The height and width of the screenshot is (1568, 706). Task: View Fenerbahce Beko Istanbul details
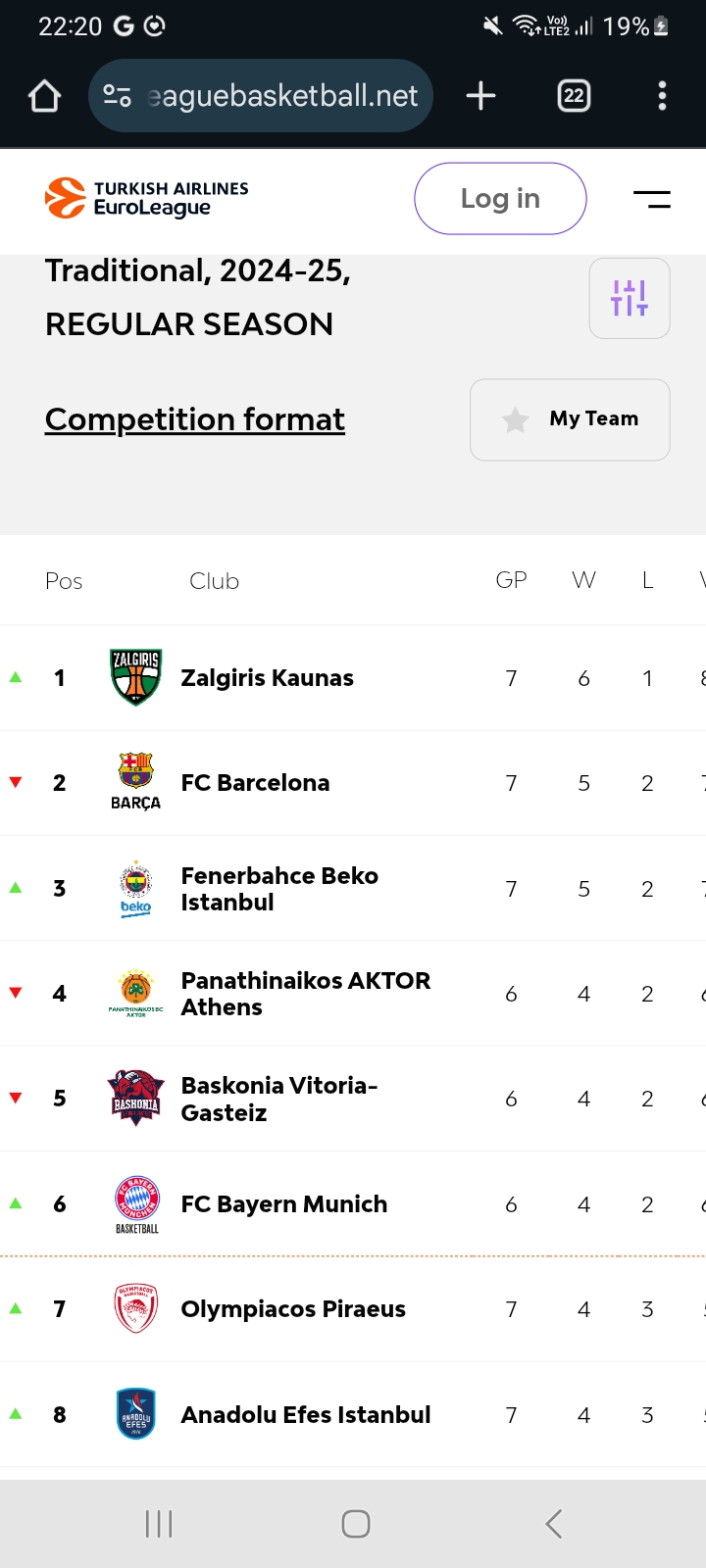[x=353, y=889]
